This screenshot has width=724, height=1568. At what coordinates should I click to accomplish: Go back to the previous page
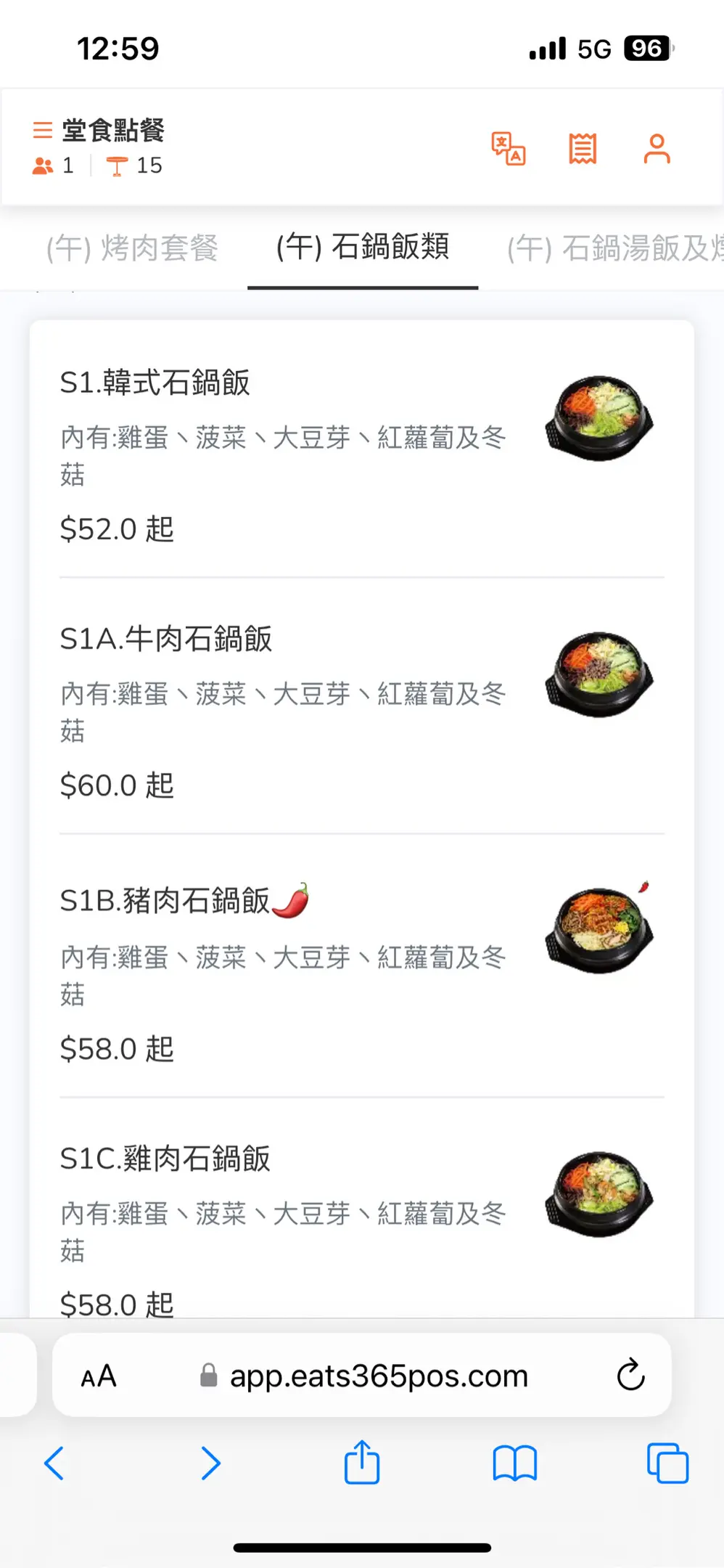54,1463
